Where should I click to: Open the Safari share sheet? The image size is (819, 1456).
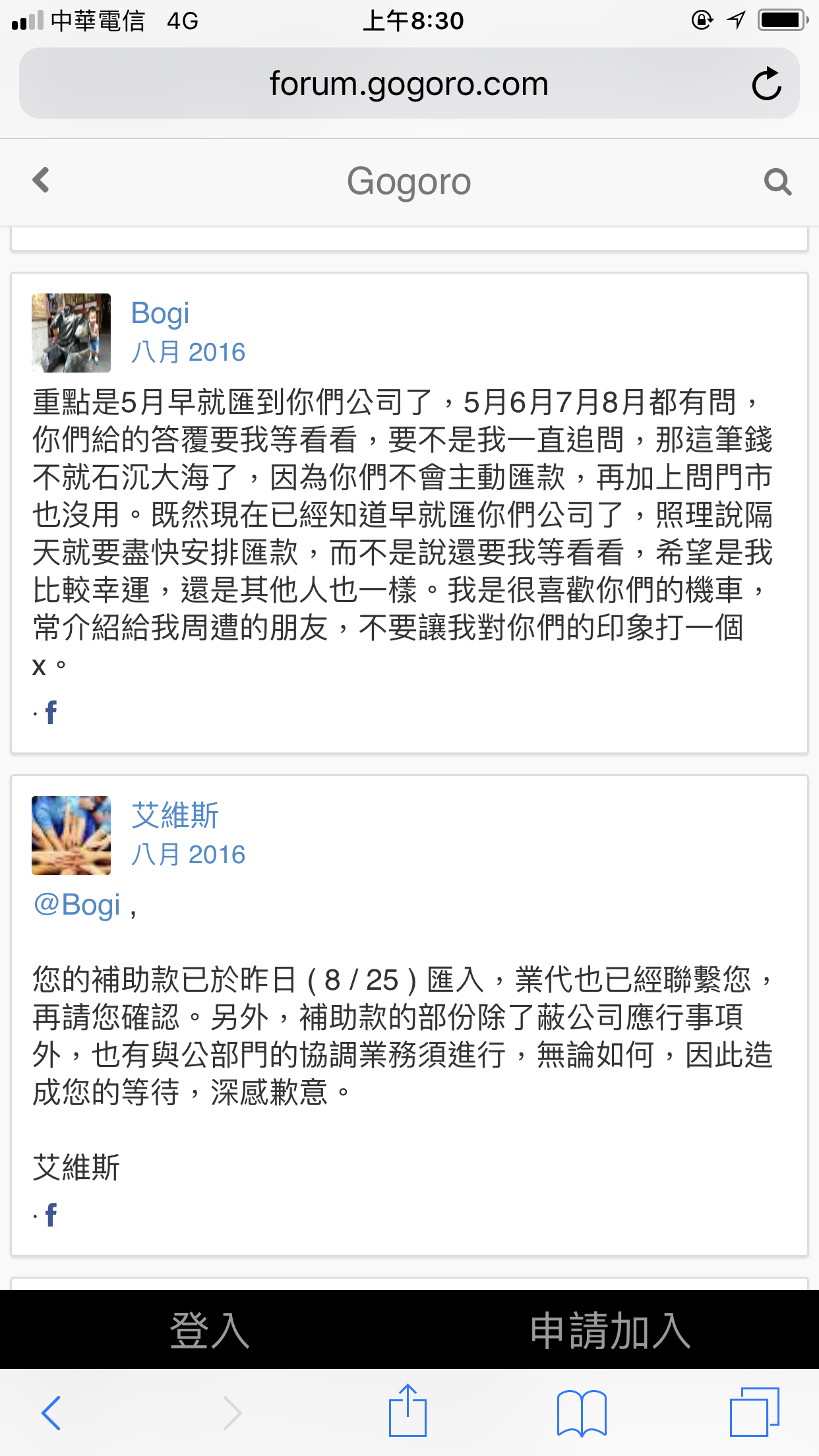click(408, 1411)
